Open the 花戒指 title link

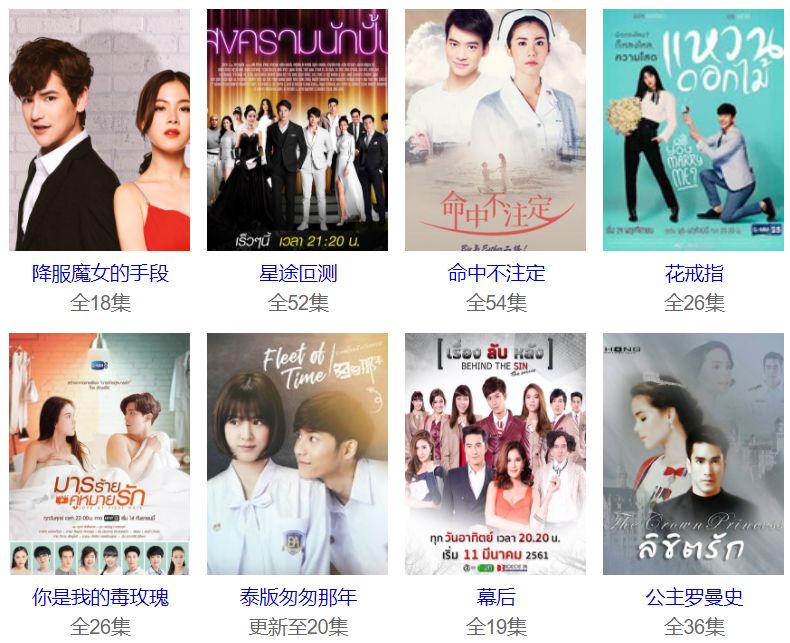(x=694, y=273)
